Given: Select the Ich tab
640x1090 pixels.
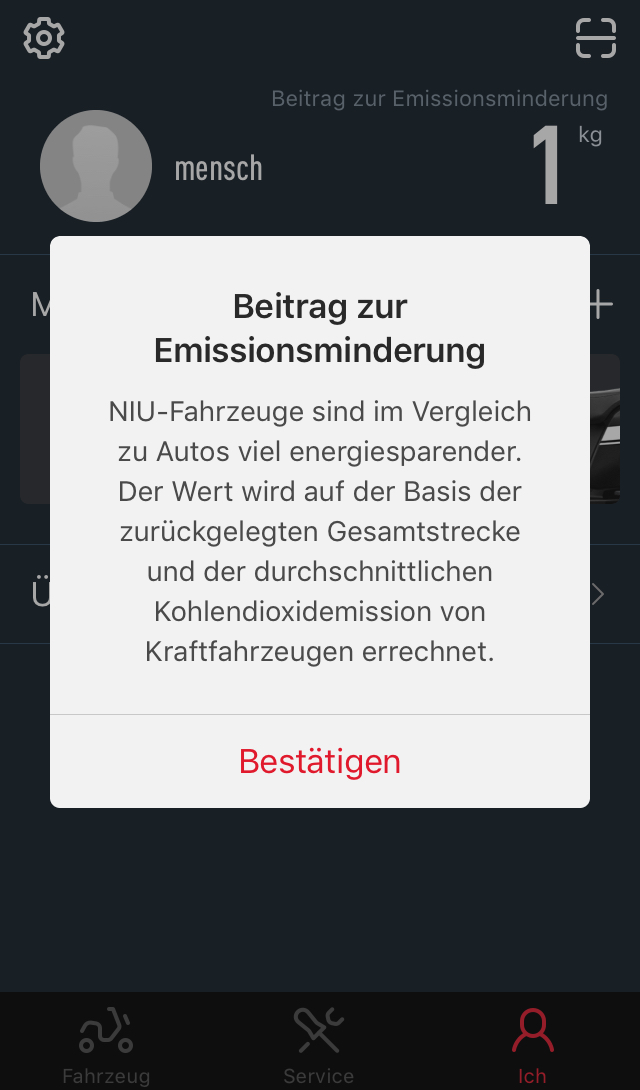Looking at the screenshot, I should (532, 1045).
